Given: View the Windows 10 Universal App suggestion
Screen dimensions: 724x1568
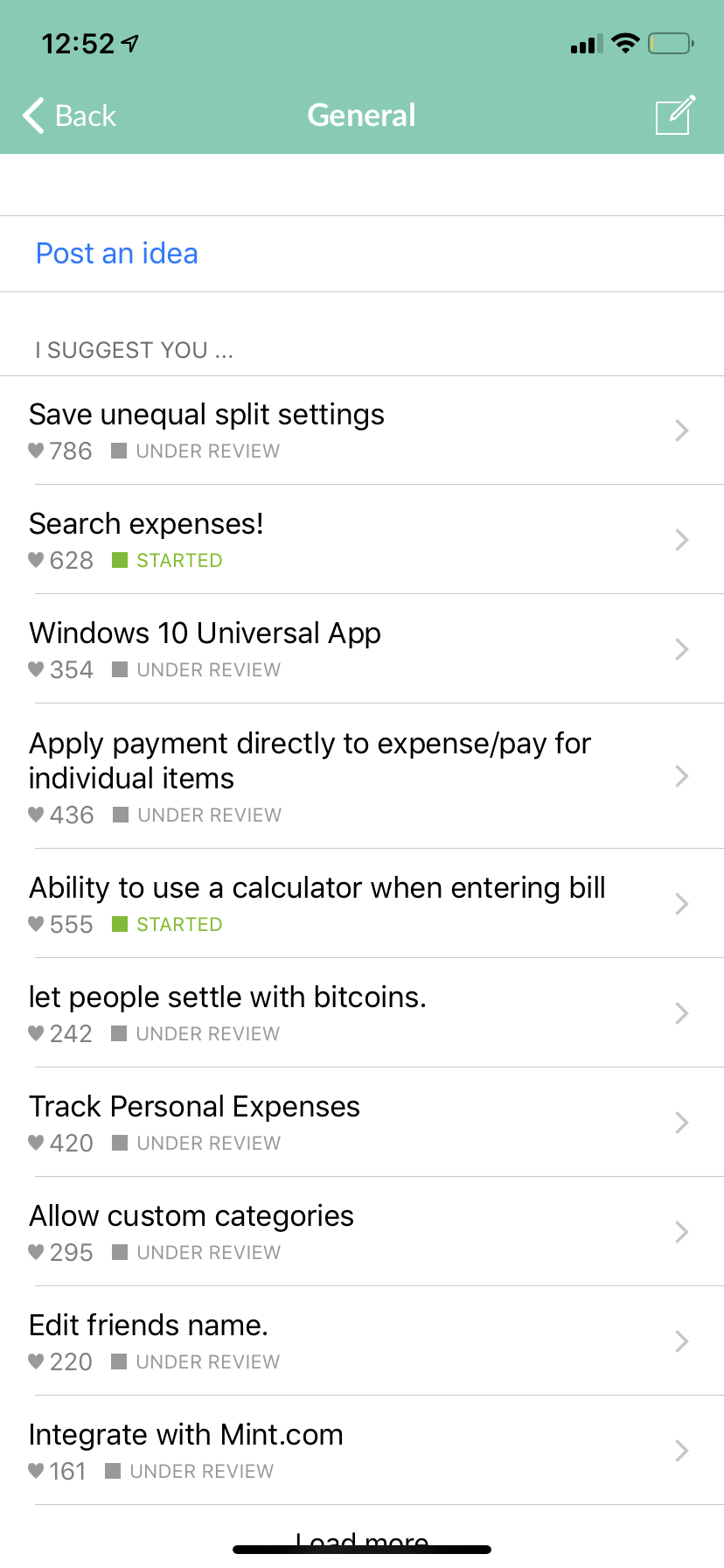Looking at the screenshot, I should point(362,649).
